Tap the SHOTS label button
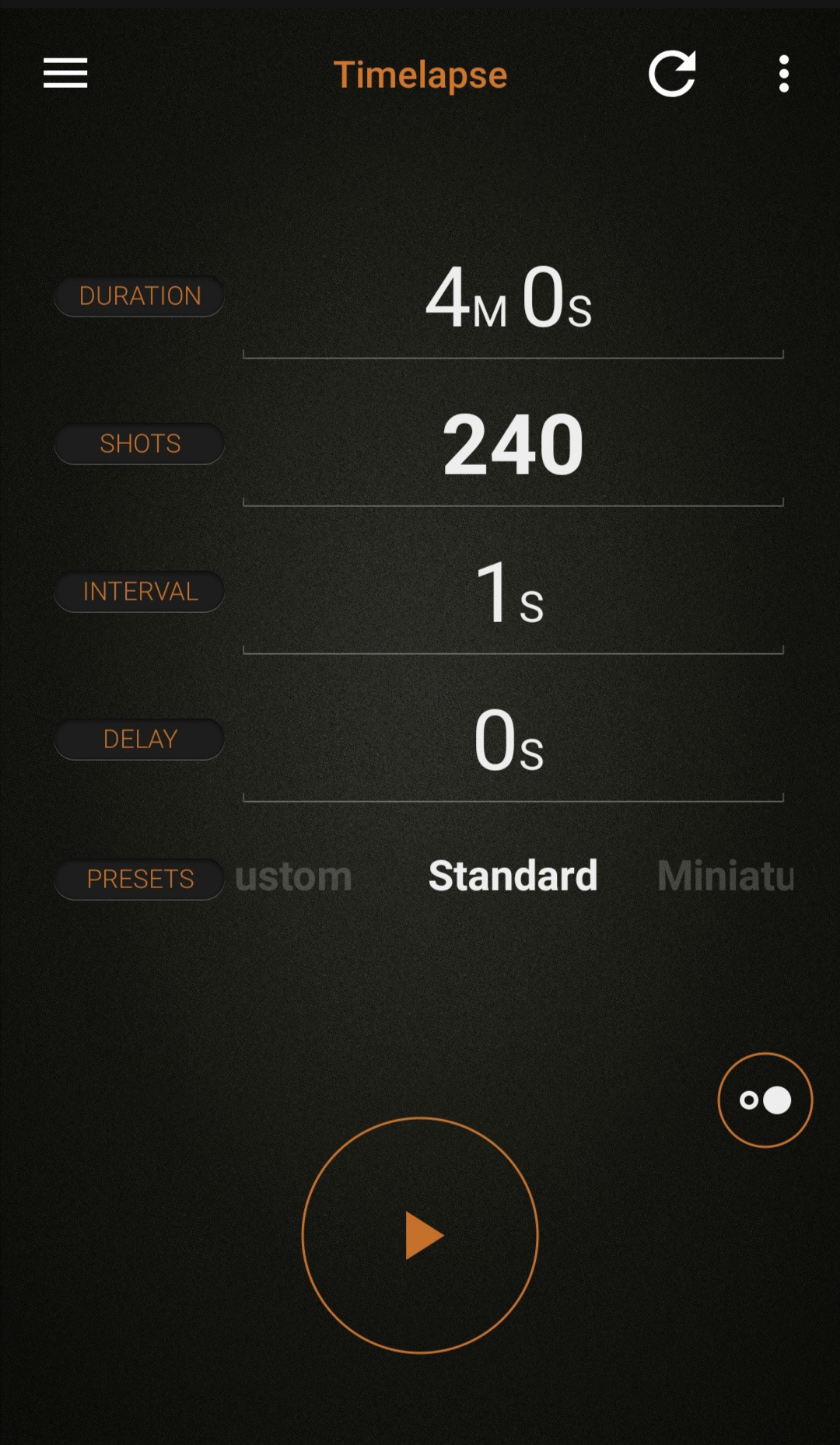Image resolution: width=840 pixels, height=1445 pixels. (140, 443)
